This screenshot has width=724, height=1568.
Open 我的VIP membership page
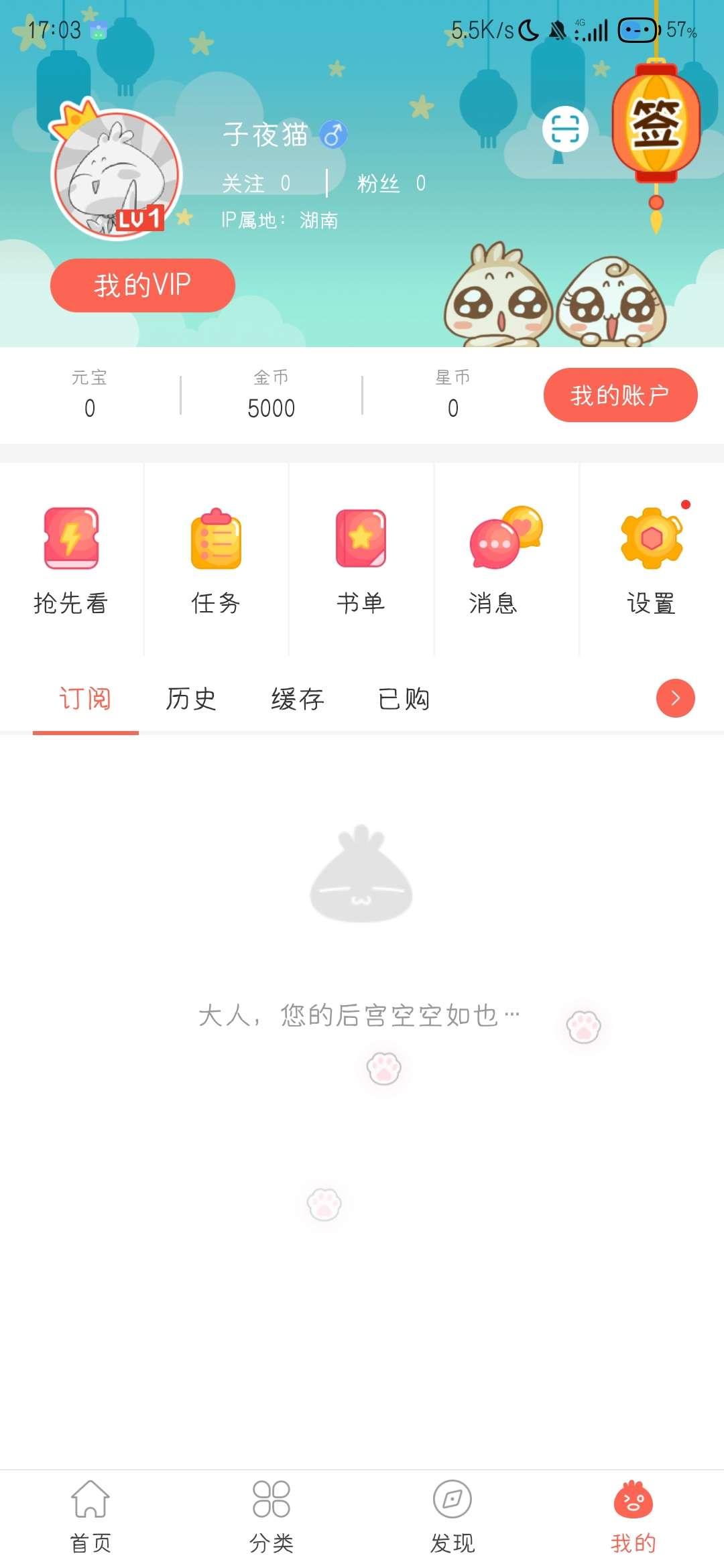tap(142, 284)
